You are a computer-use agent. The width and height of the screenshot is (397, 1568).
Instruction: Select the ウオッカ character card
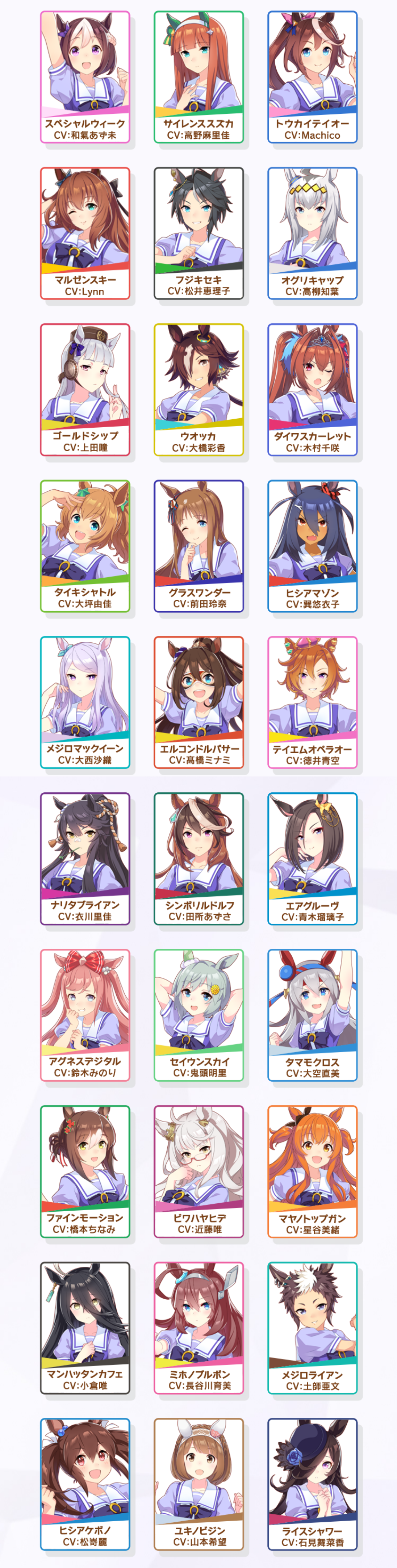[x=198, y=390]
